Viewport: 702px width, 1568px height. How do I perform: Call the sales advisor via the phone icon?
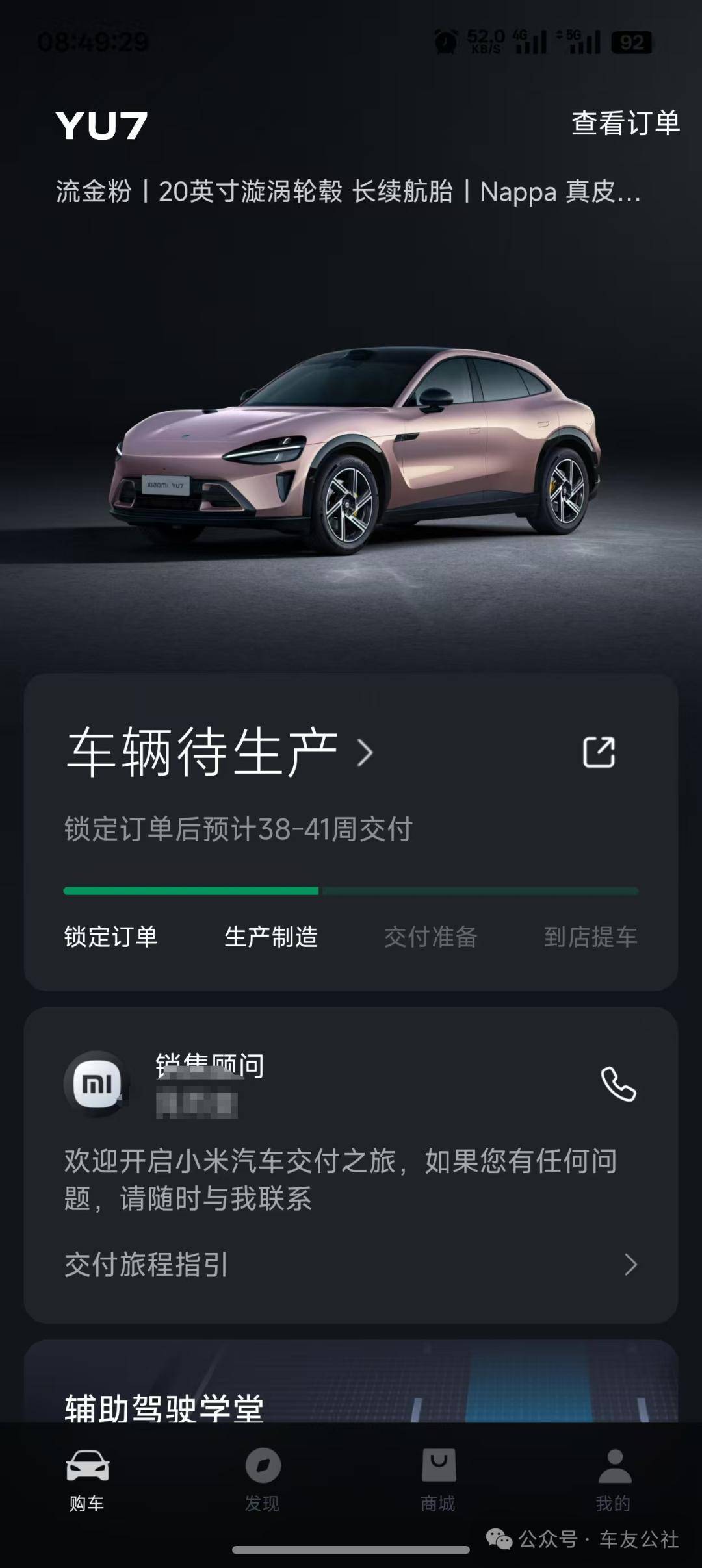(618, 1084)
